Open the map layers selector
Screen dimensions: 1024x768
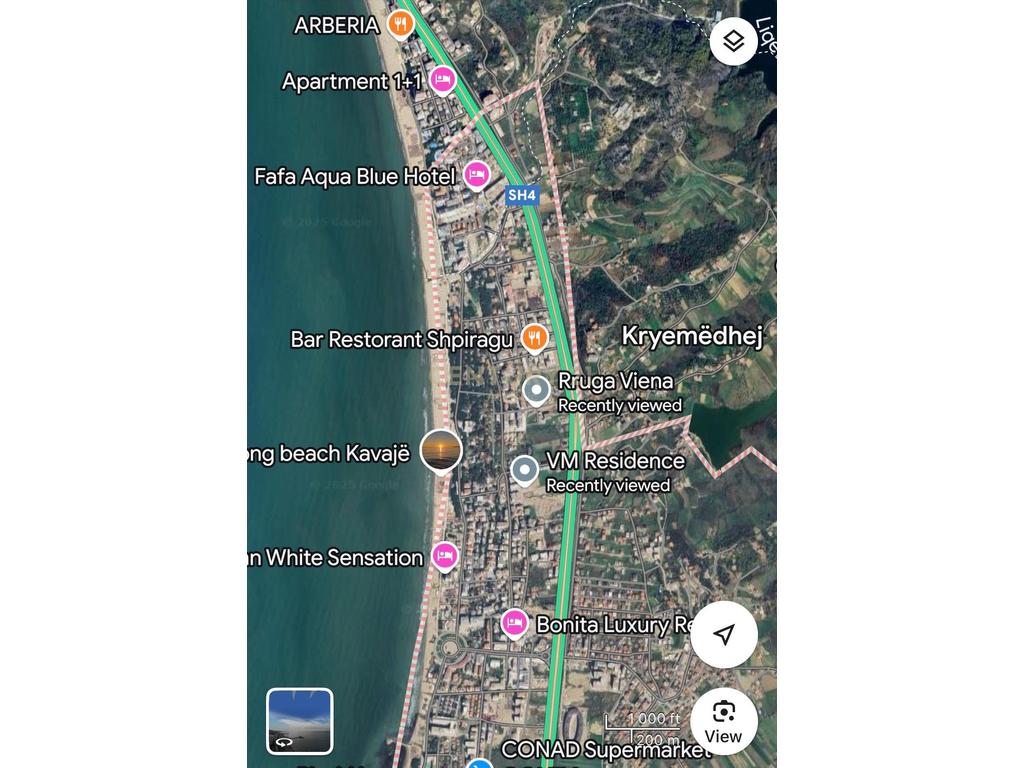click(x=733, y=42)
